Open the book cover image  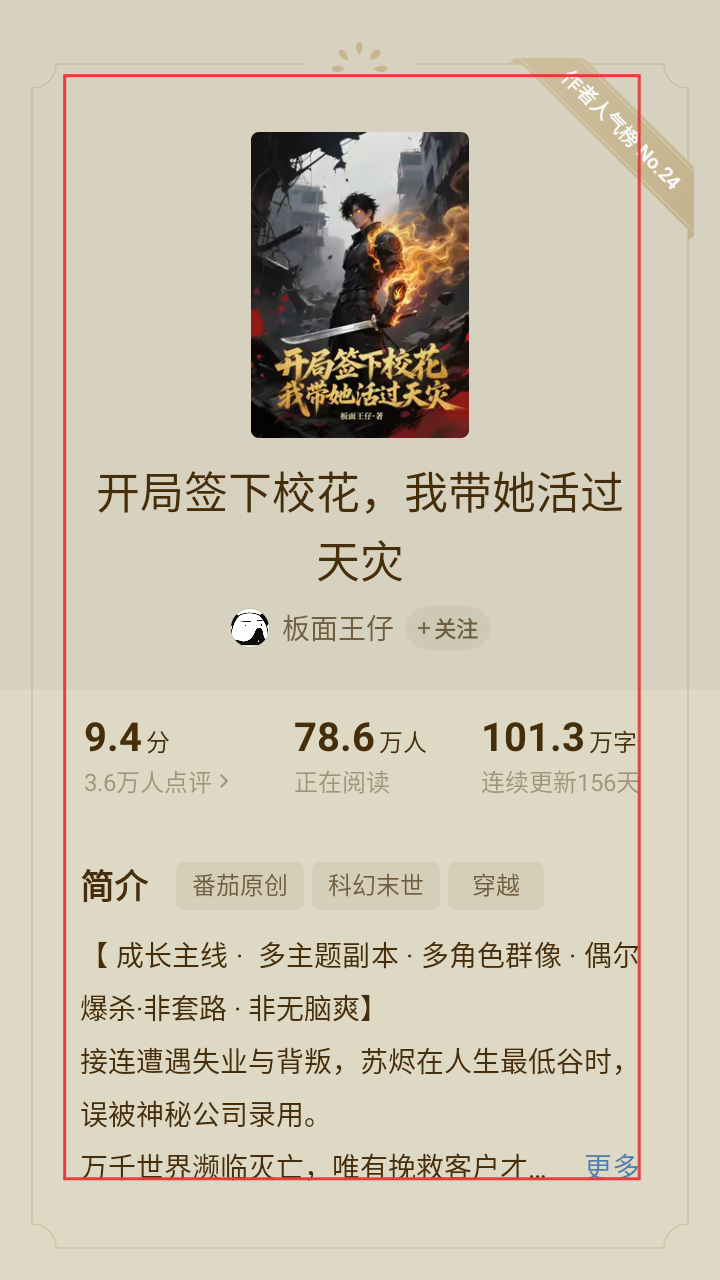360,285
